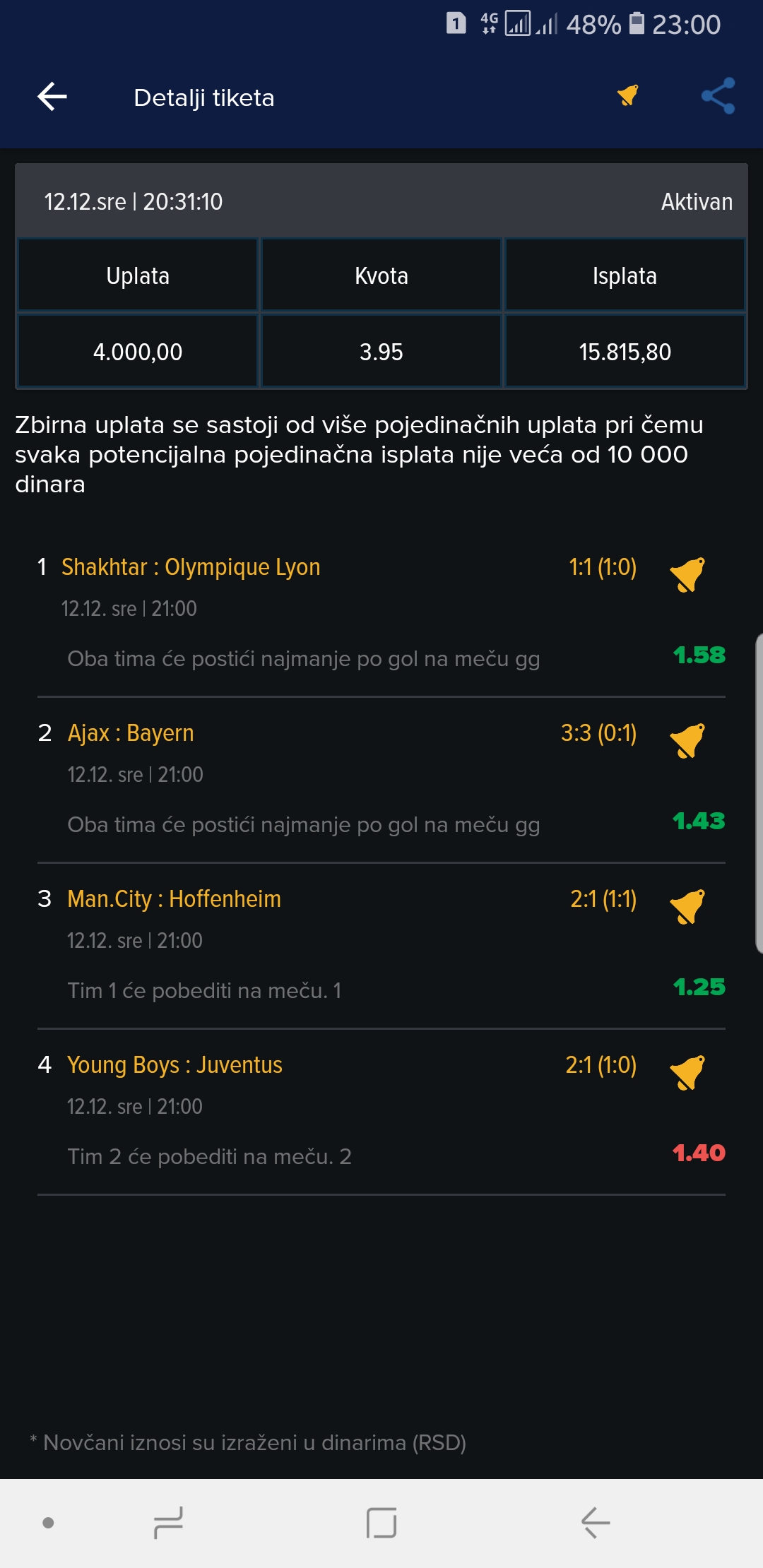Toggle bell alert for Man.City : Hoffenheim
763x1568 pixels.
tap(687, 906)
